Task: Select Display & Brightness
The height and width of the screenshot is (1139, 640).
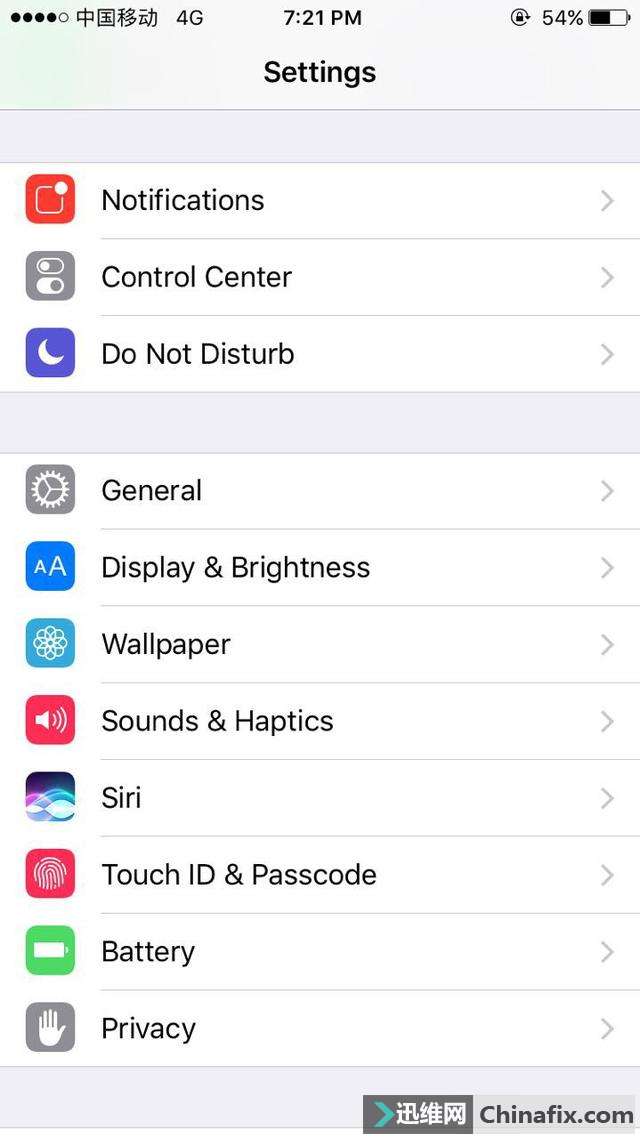Action: (320, 567)
